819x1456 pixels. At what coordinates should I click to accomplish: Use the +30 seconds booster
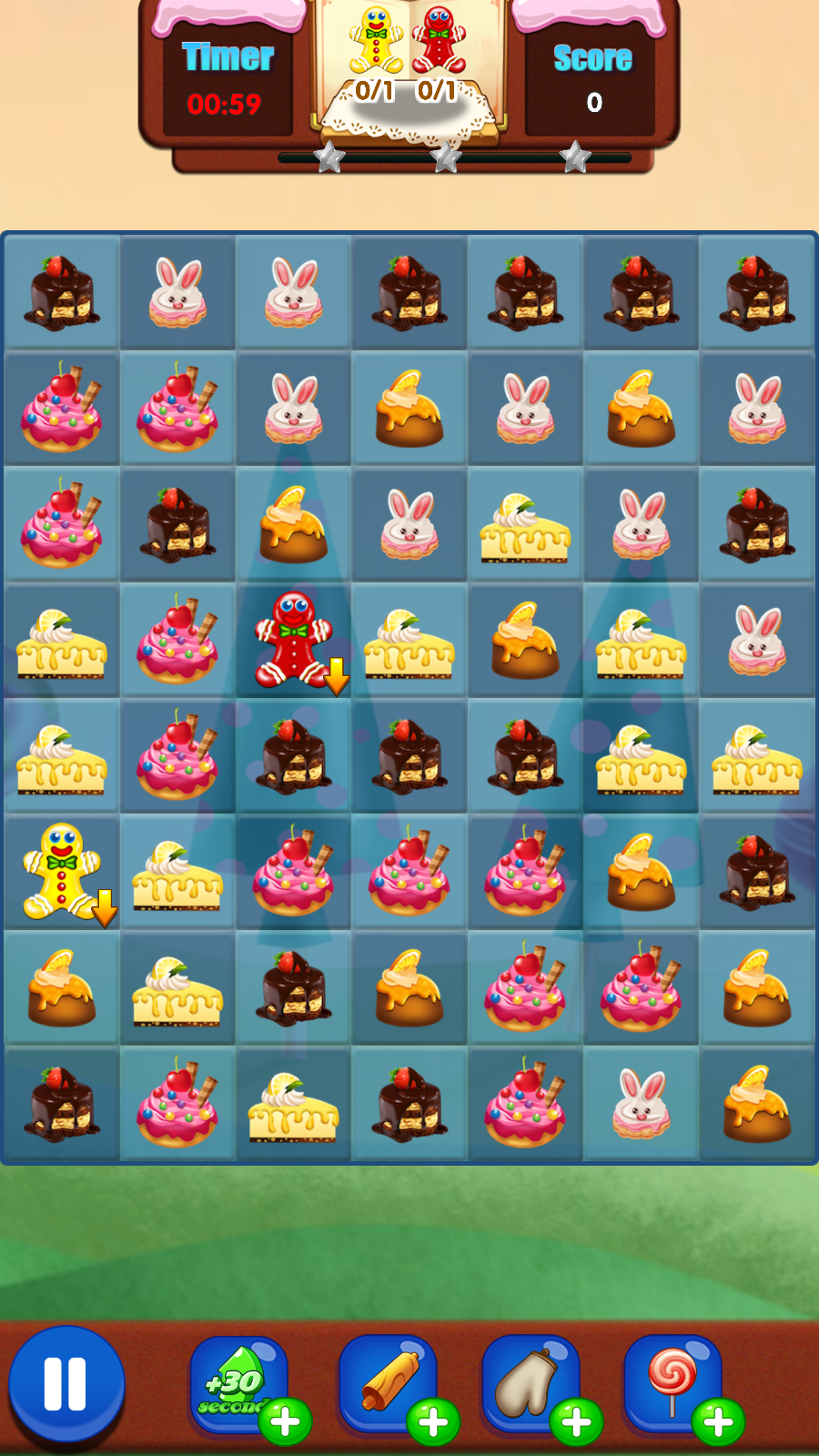[238, 1383]
